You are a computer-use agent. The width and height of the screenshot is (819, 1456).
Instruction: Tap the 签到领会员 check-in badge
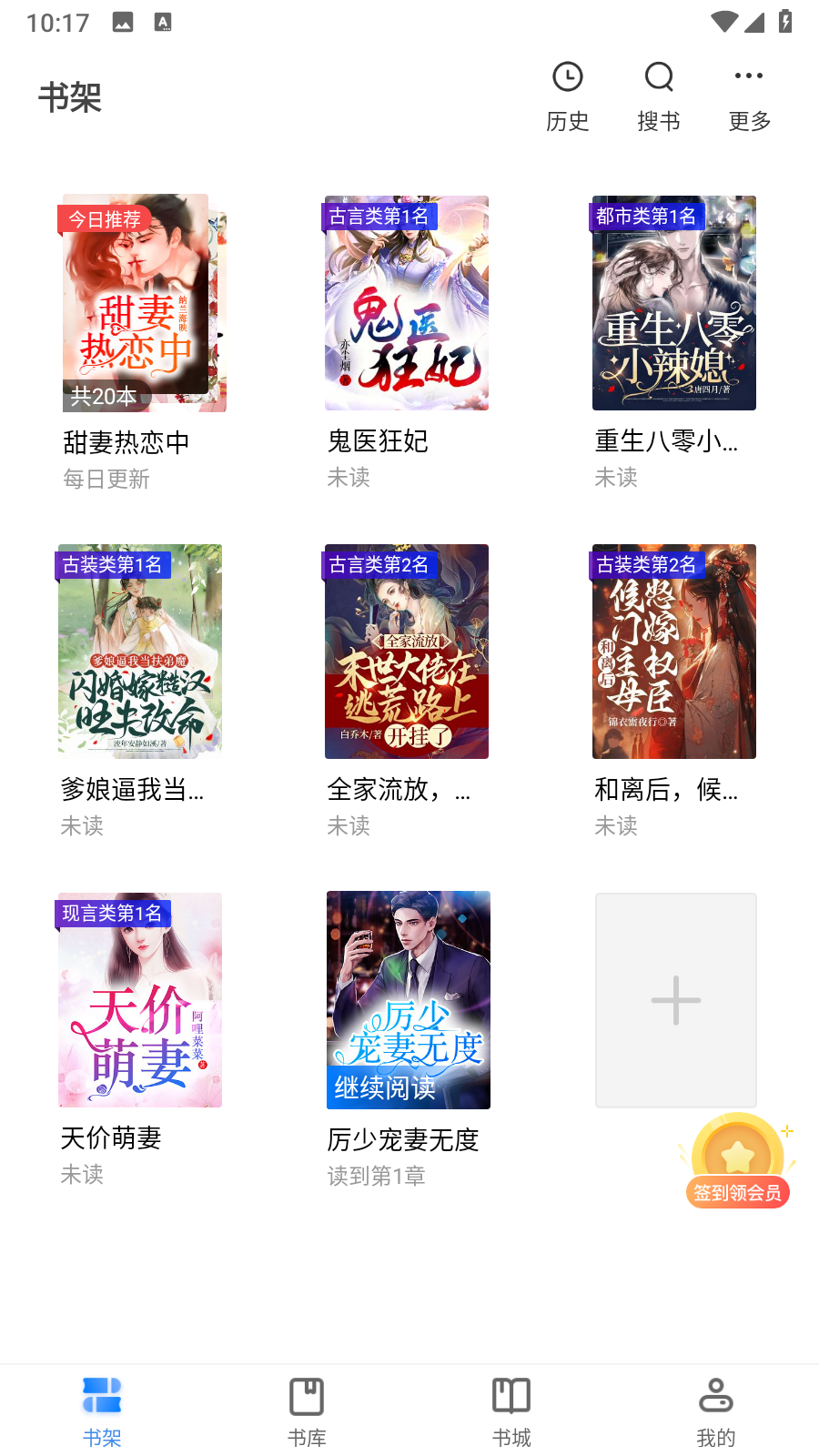click(737, 1163)
